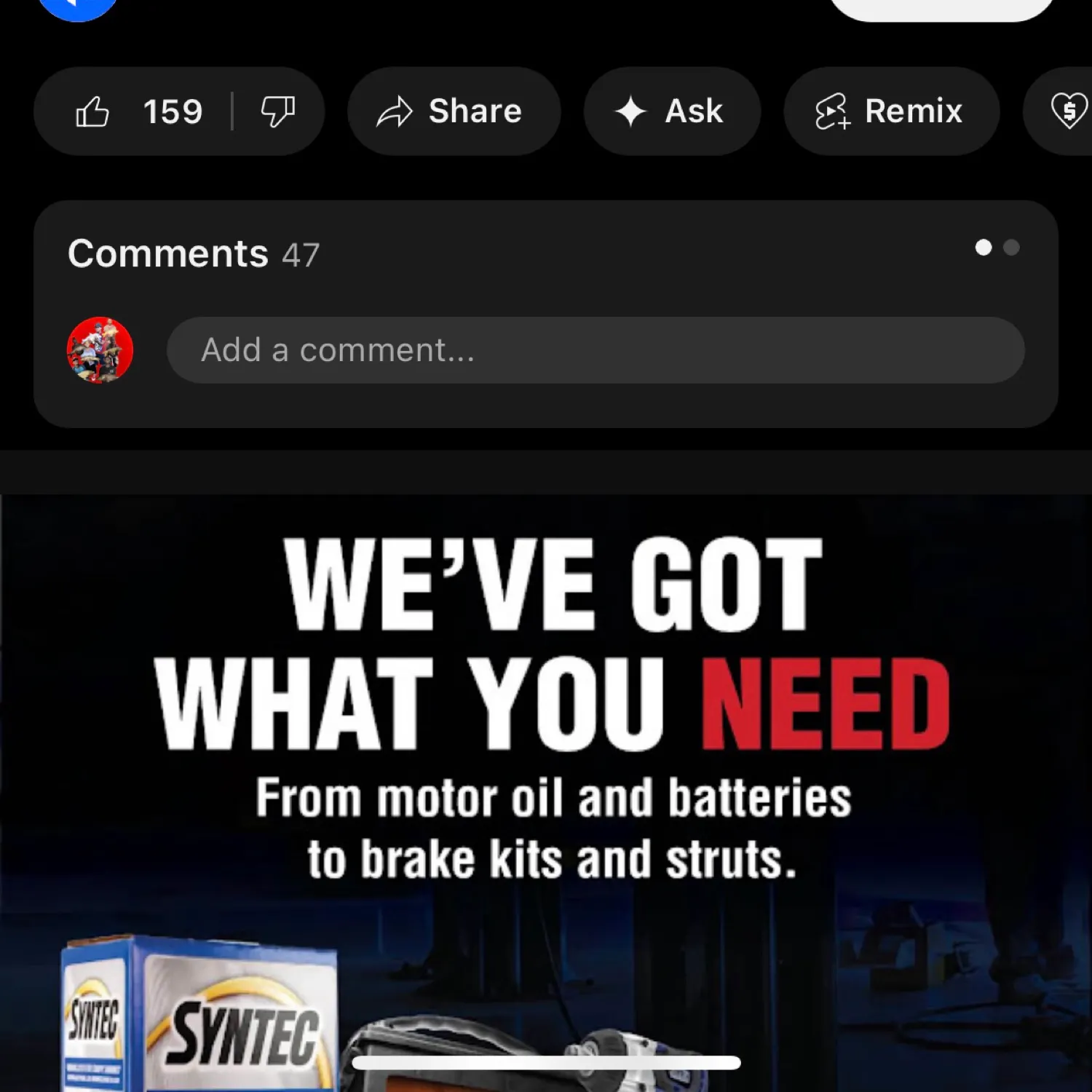The height and width of the screenshot is (1092, 1092).
Task: Open the Comments section
Action: (x=194, y=254)
